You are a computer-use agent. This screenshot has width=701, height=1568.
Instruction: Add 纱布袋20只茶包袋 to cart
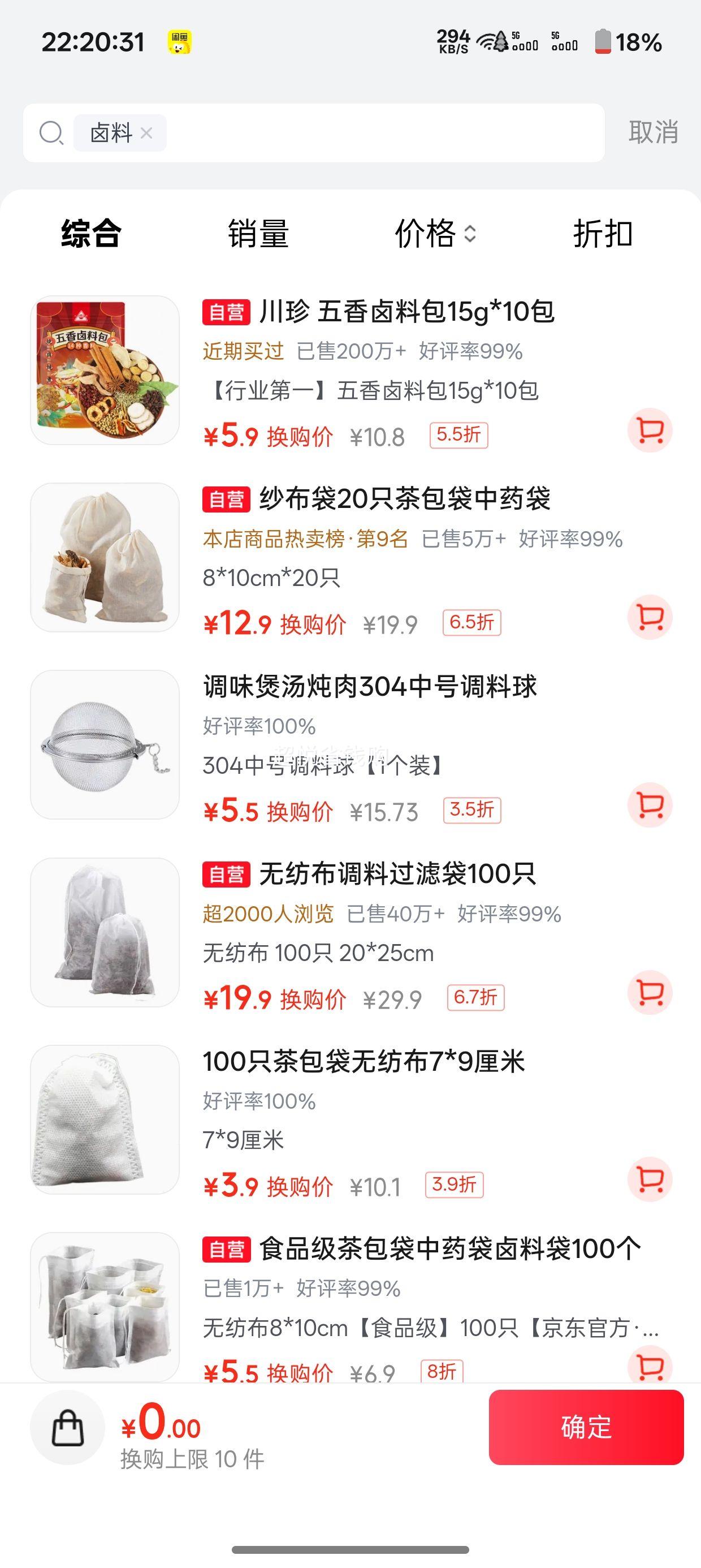point(650,617)
